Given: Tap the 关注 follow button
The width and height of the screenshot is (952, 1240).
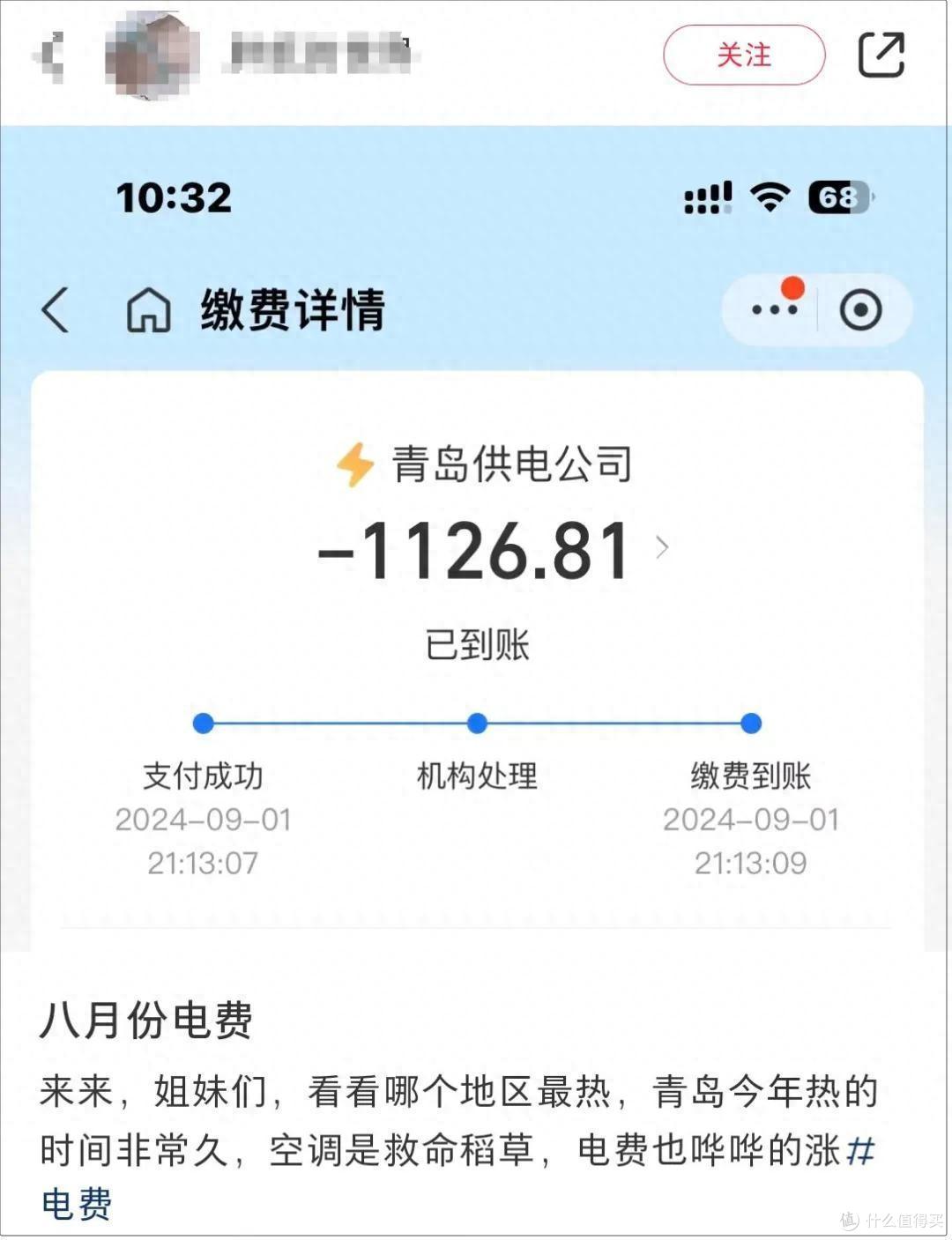Looking at the screenshot, I should click(x=744, y=56).
